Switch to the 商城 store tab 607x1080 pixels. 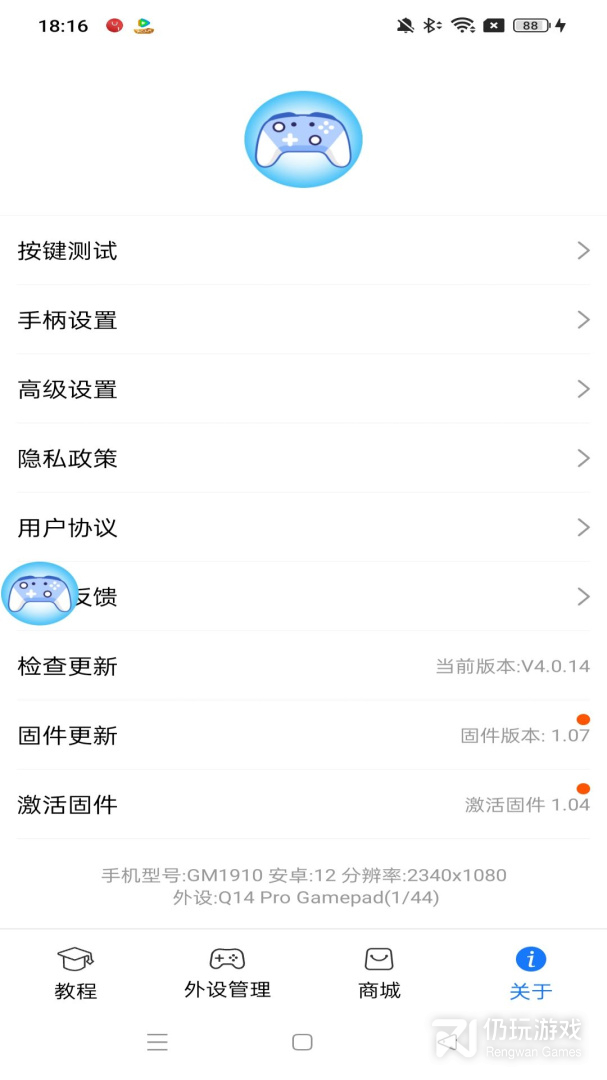379,973
